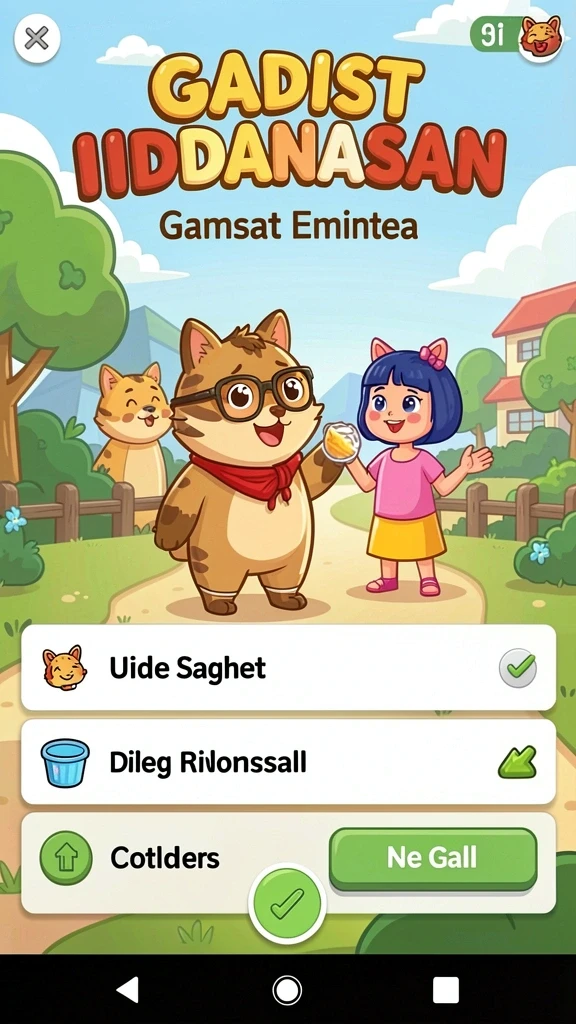The height and width of the screenshot is (1024, 576).
Task: Go to the system home screen
Action: coord(287,990)
